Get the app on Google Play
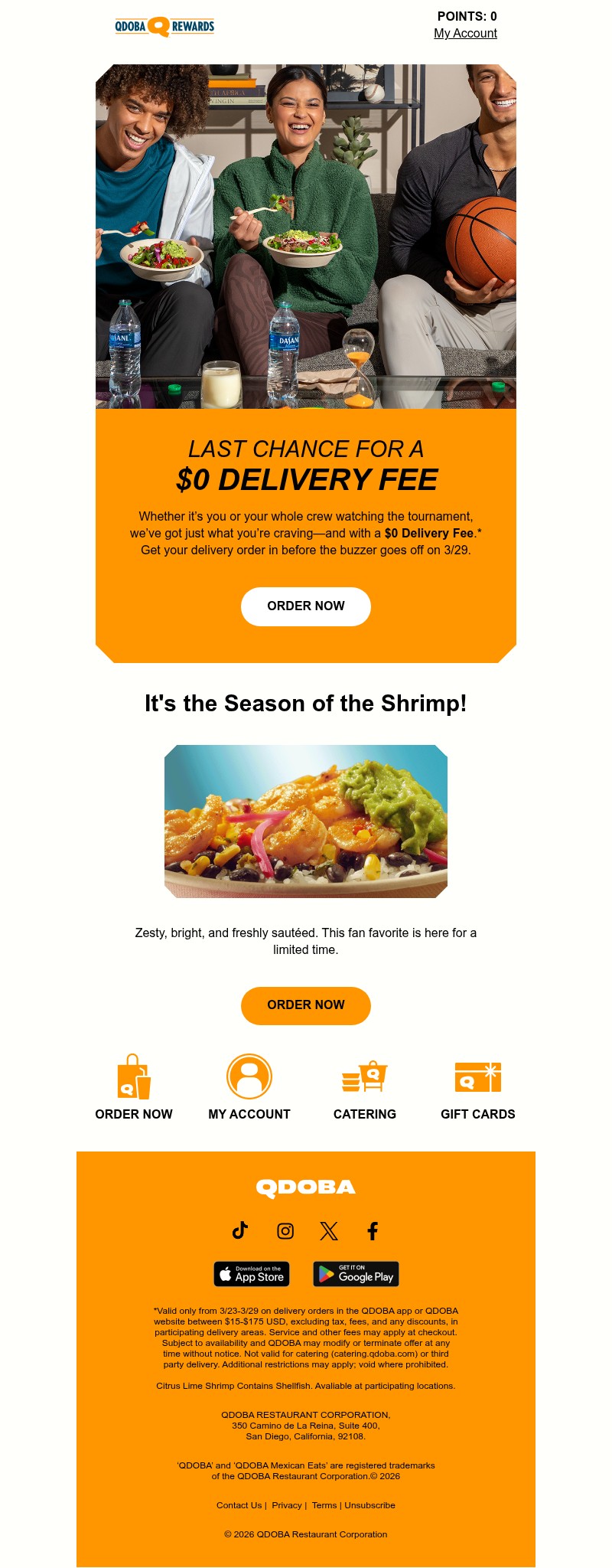The image size is (612, 1568). (x=354, y=1275)
